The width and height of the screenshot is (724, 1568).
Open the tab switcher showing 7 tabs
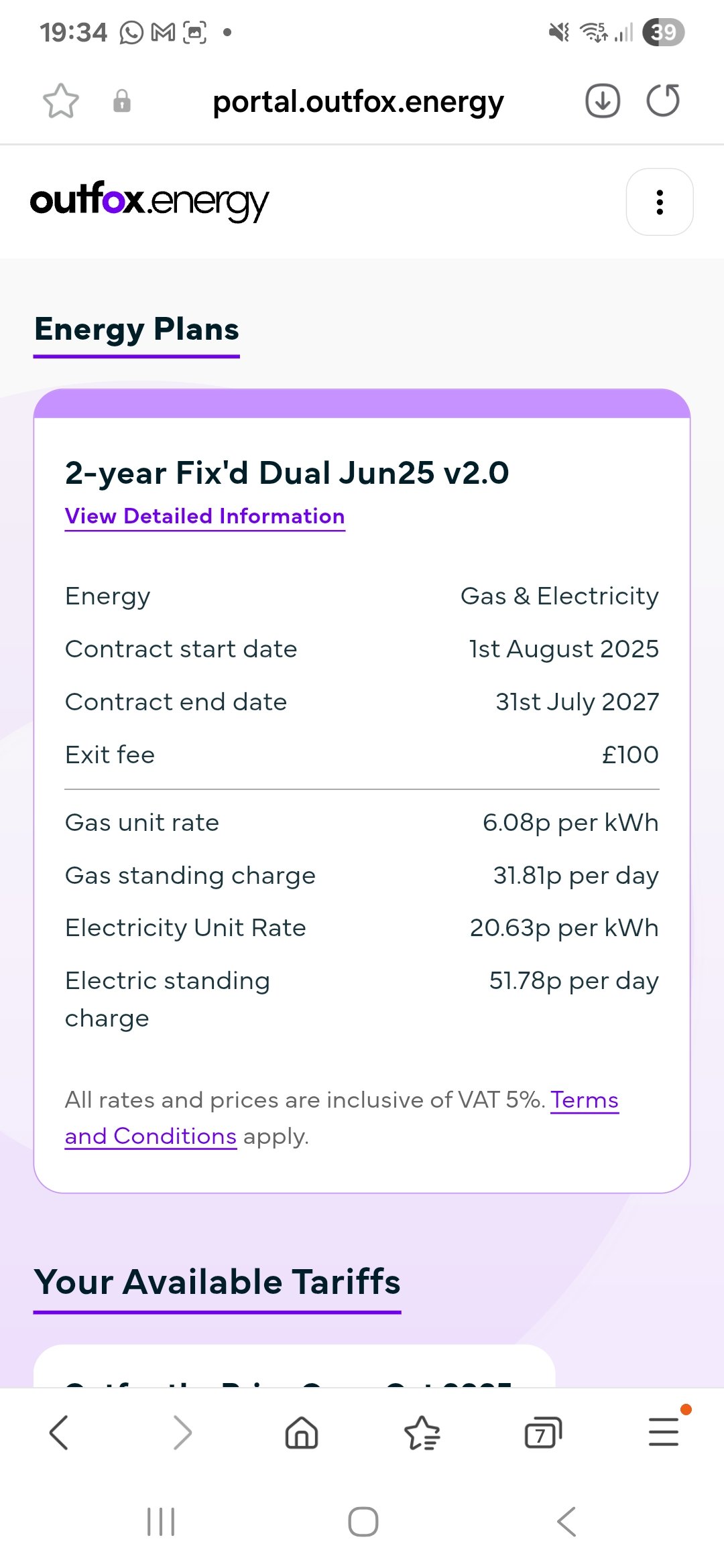pos(542,1433)
